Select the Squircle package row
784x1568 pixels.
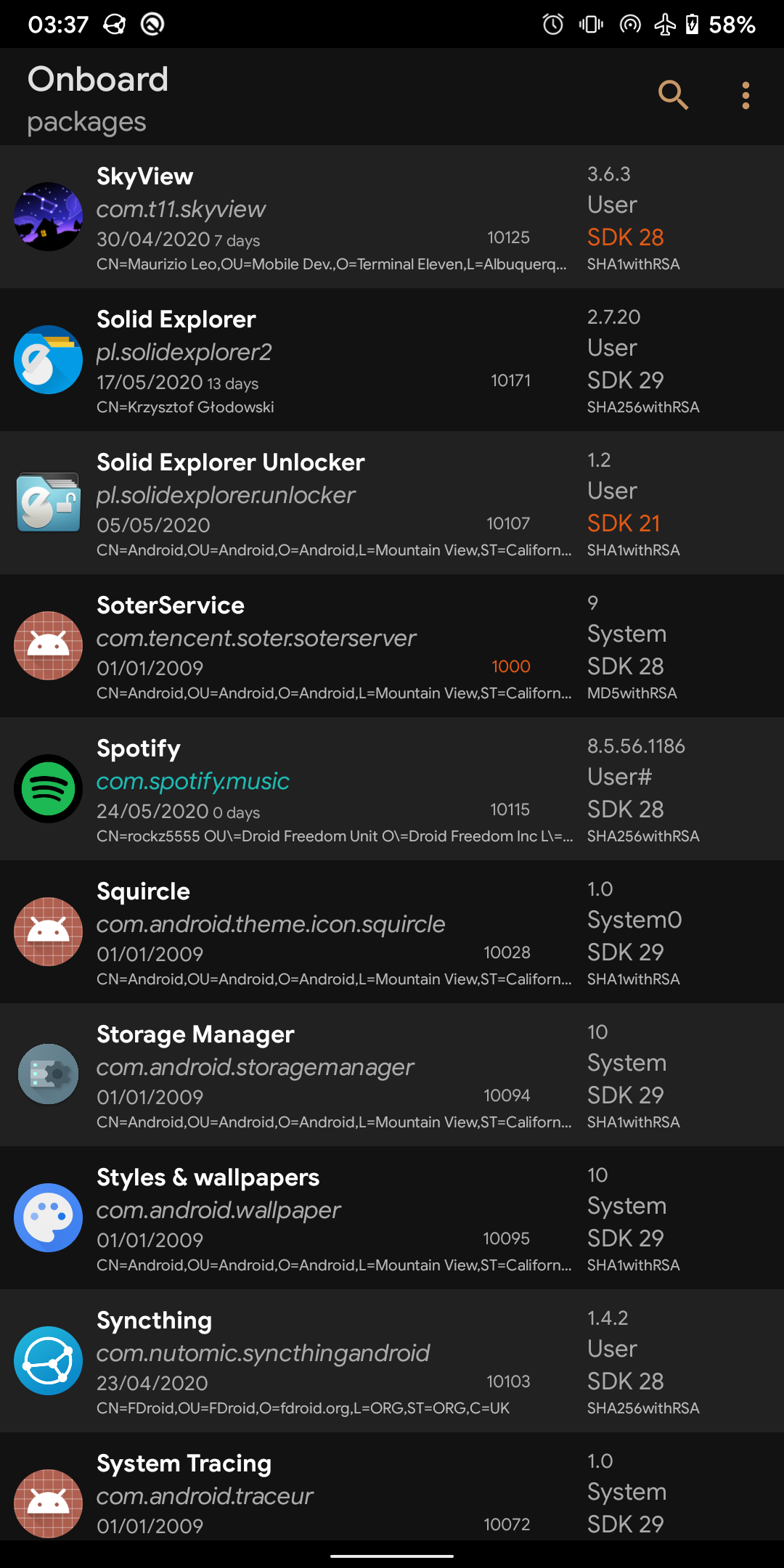[392, 931]
